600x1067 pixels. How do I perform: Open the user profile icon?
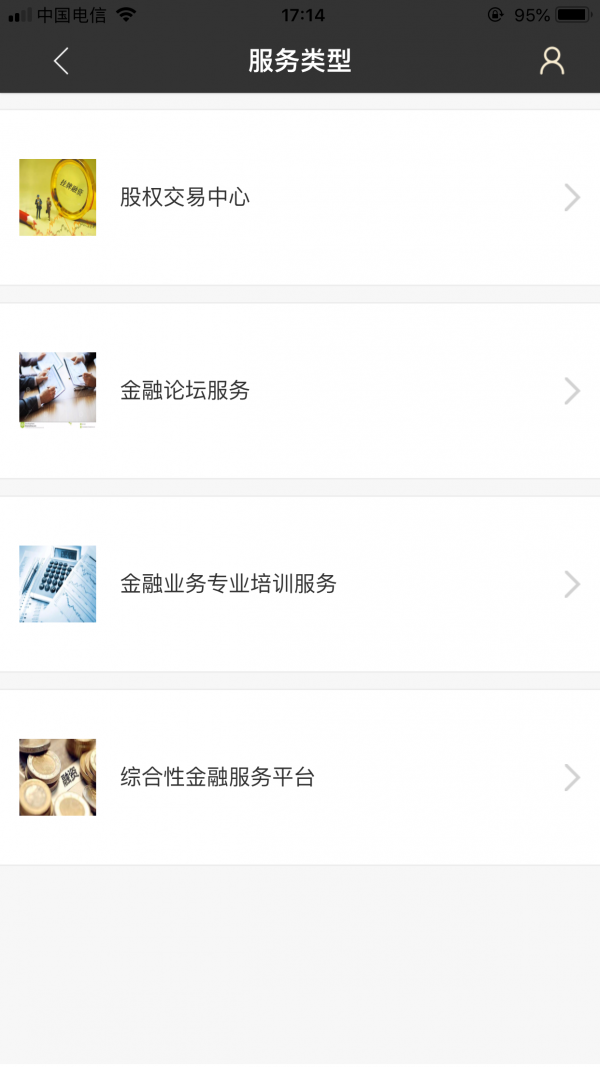point(552,61)
